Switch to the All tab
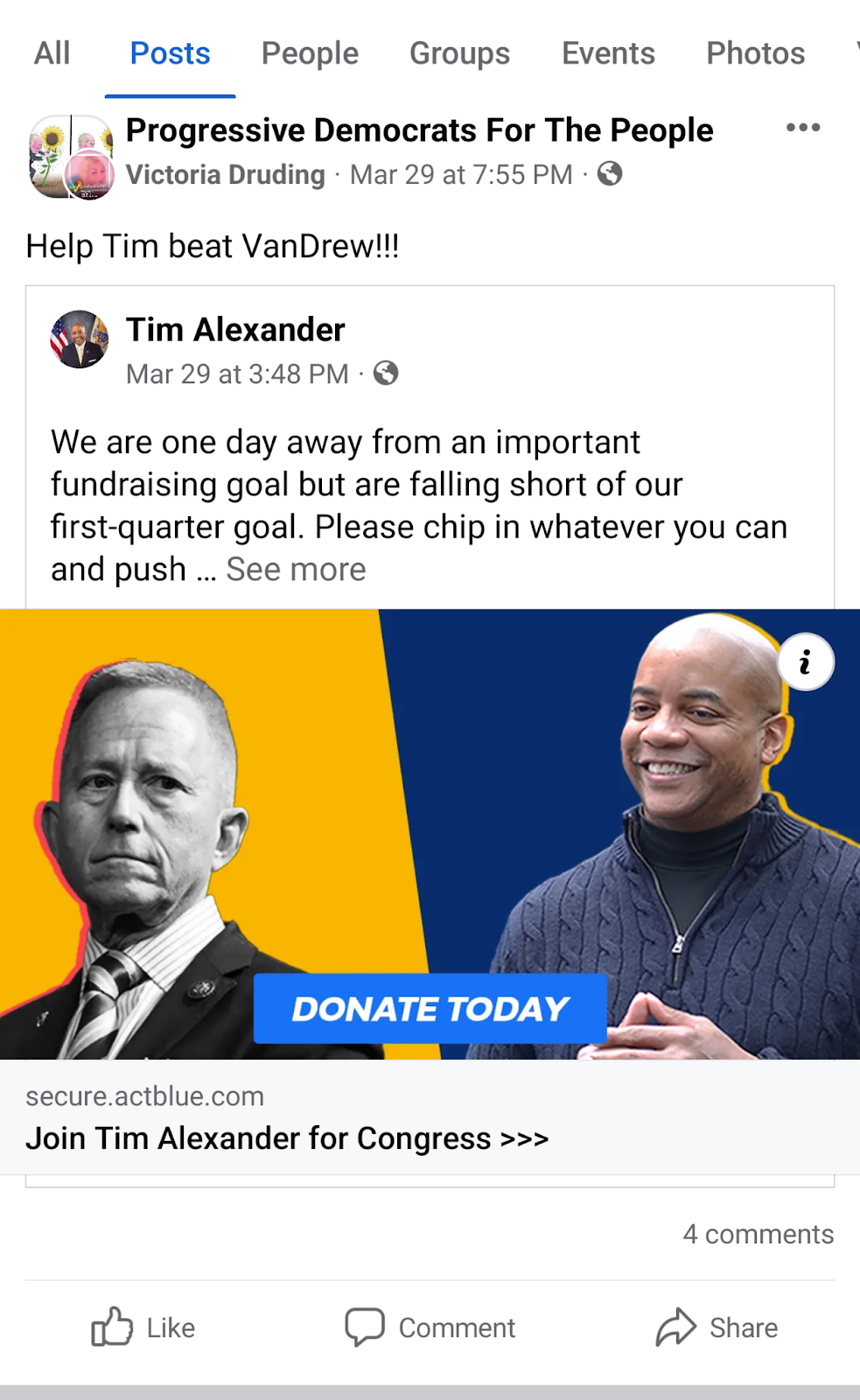 pyautogui.click(x=52, y=53)
